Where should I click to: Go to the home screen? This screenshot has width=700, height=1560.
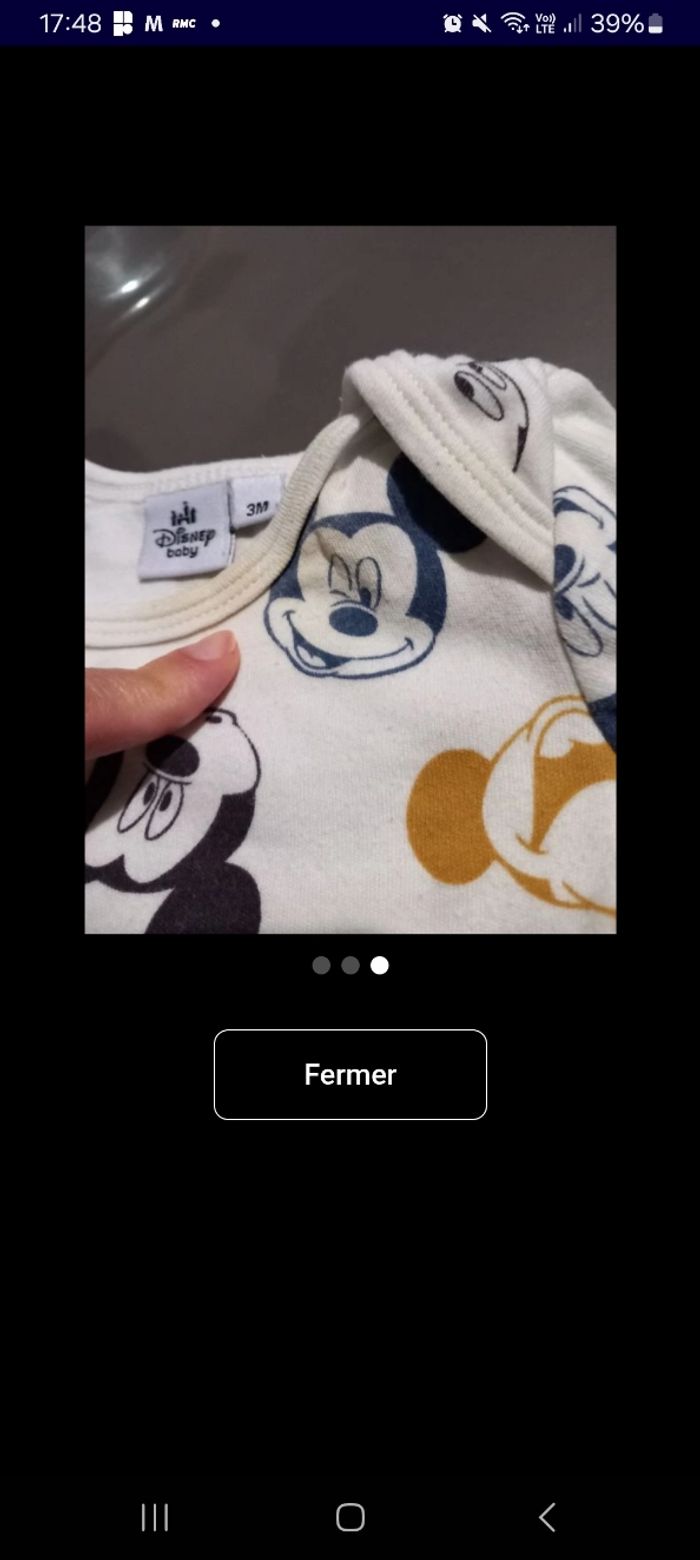[x=350, y=1517]
